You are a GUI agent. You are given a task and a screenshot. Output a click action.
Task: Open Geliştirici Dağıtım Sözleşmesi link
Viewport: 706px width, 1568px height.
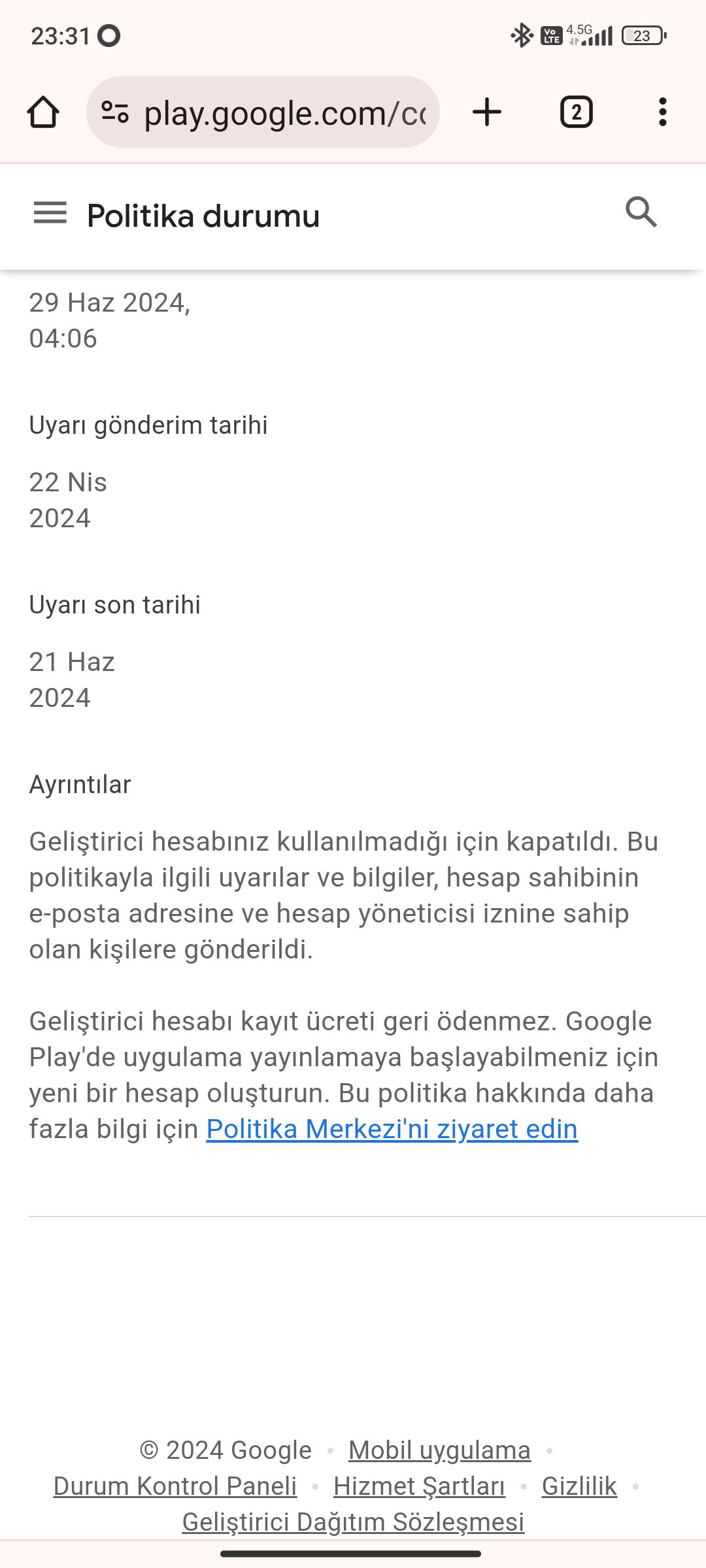353,1522
